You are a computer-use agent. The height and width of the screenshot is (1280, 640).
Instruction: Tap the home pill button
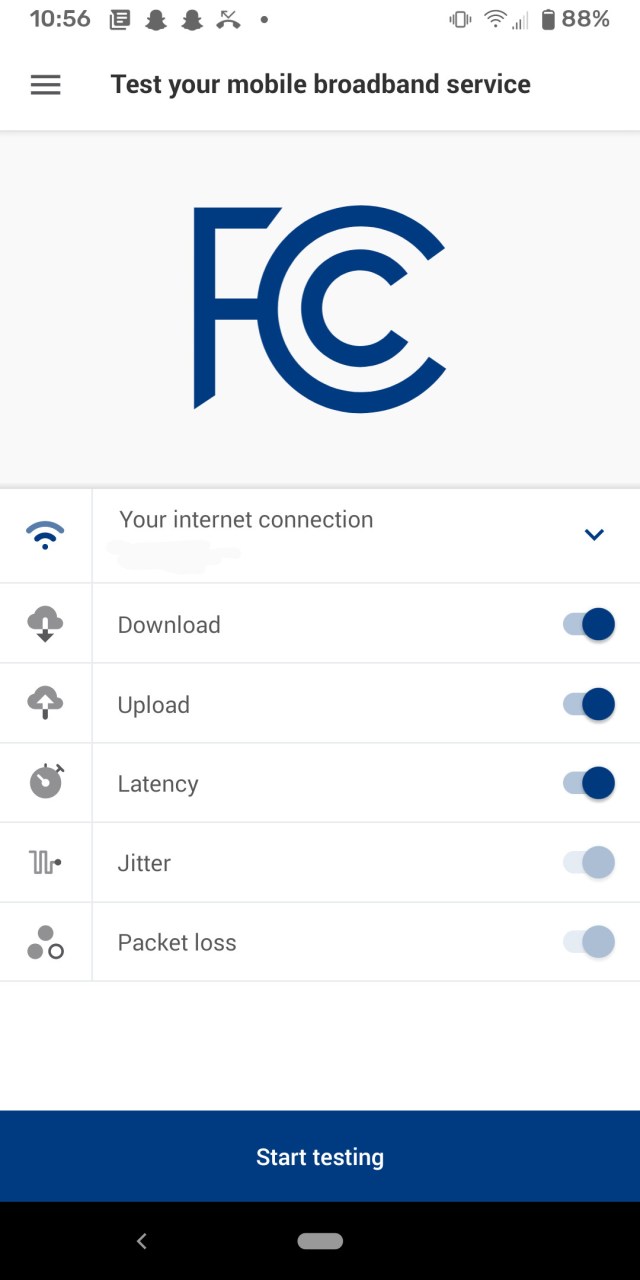pyautogui.click(x=320, y=1241)
